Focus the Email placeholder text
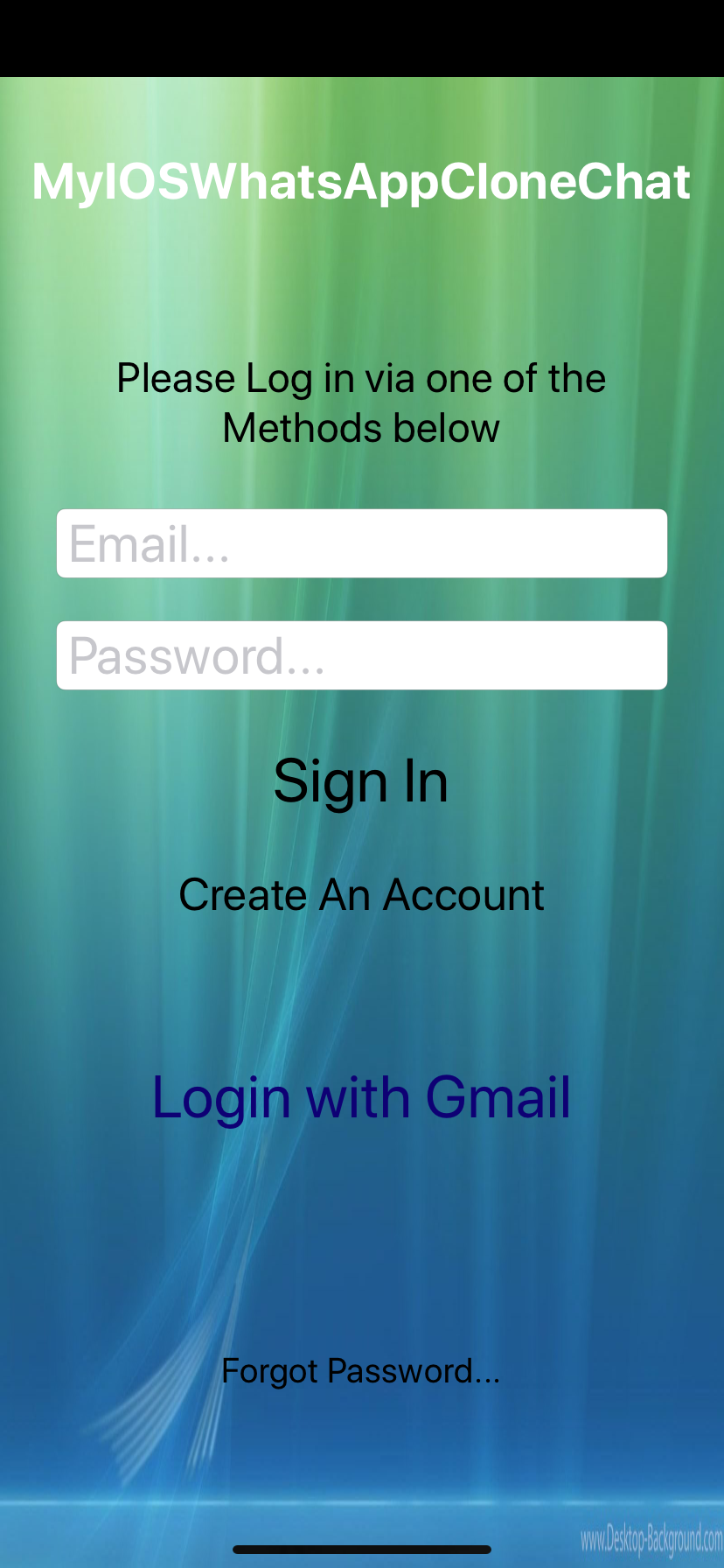The height and width of the screenshot is (1568, 724). 149,542
